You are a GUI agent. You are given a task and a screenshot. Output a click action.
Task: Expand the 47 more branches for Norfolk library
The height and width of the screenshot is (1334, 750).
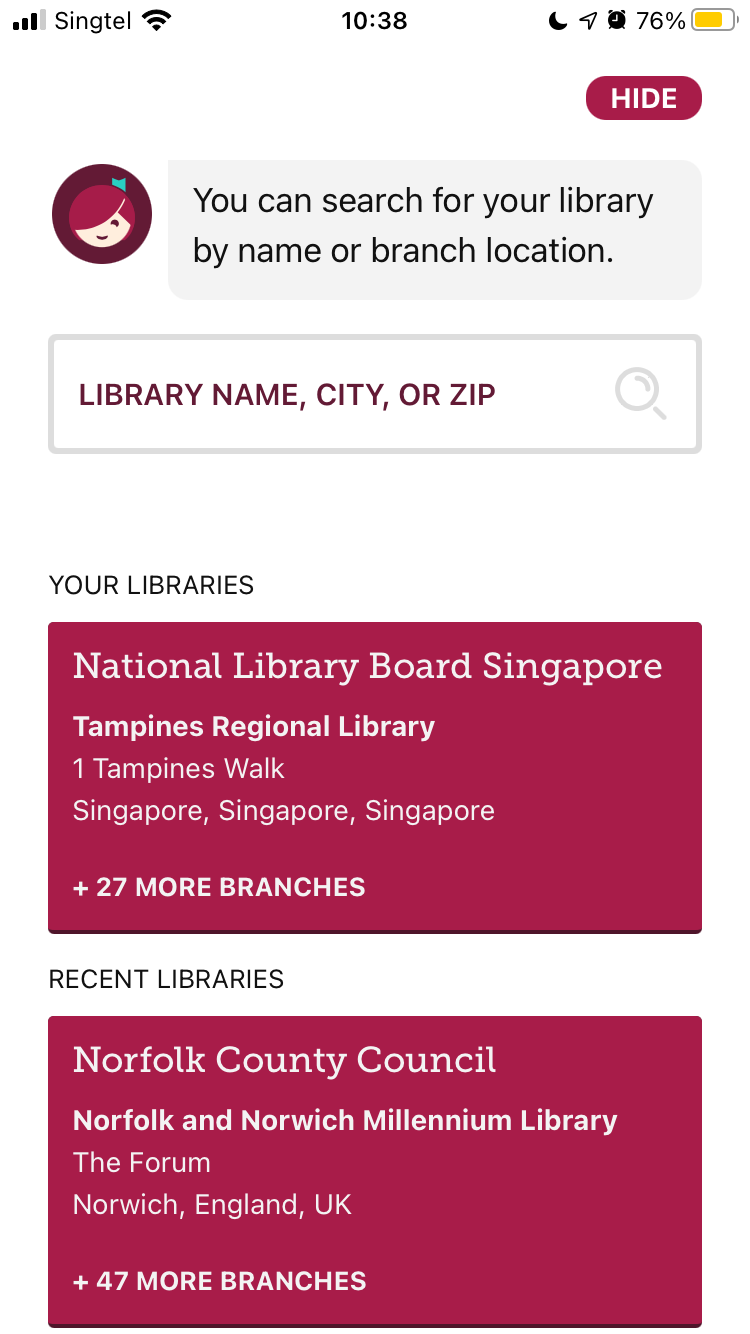click(x=218, y=1281)
